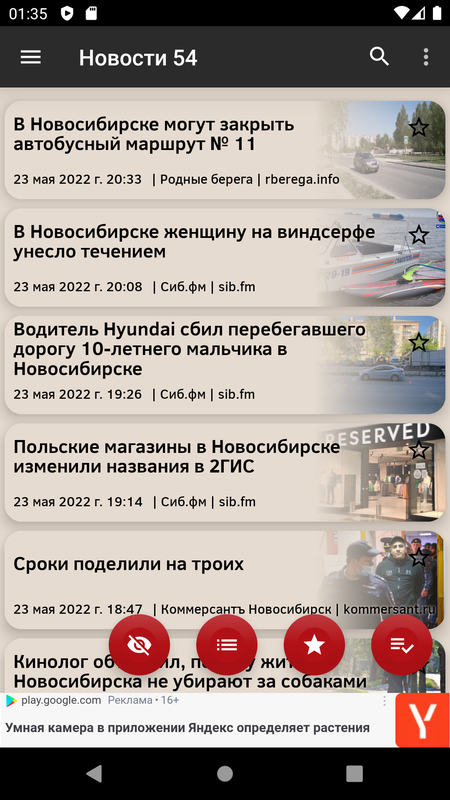Open article about женщину на виндсерфе
Viewport: 450px width, 800px height.
point(225,257)
